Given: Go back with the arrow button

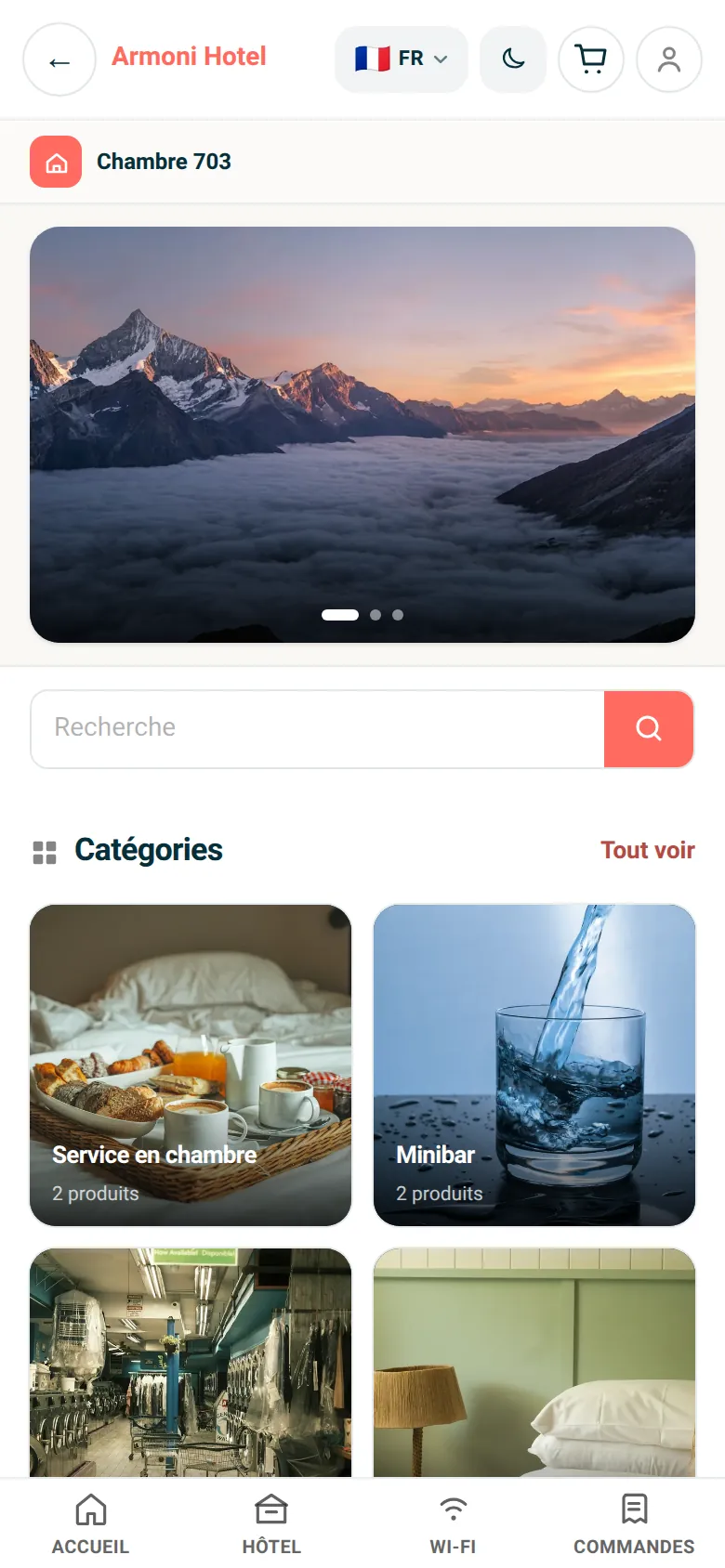Looking at the screenshot, I should coord(59,59).
